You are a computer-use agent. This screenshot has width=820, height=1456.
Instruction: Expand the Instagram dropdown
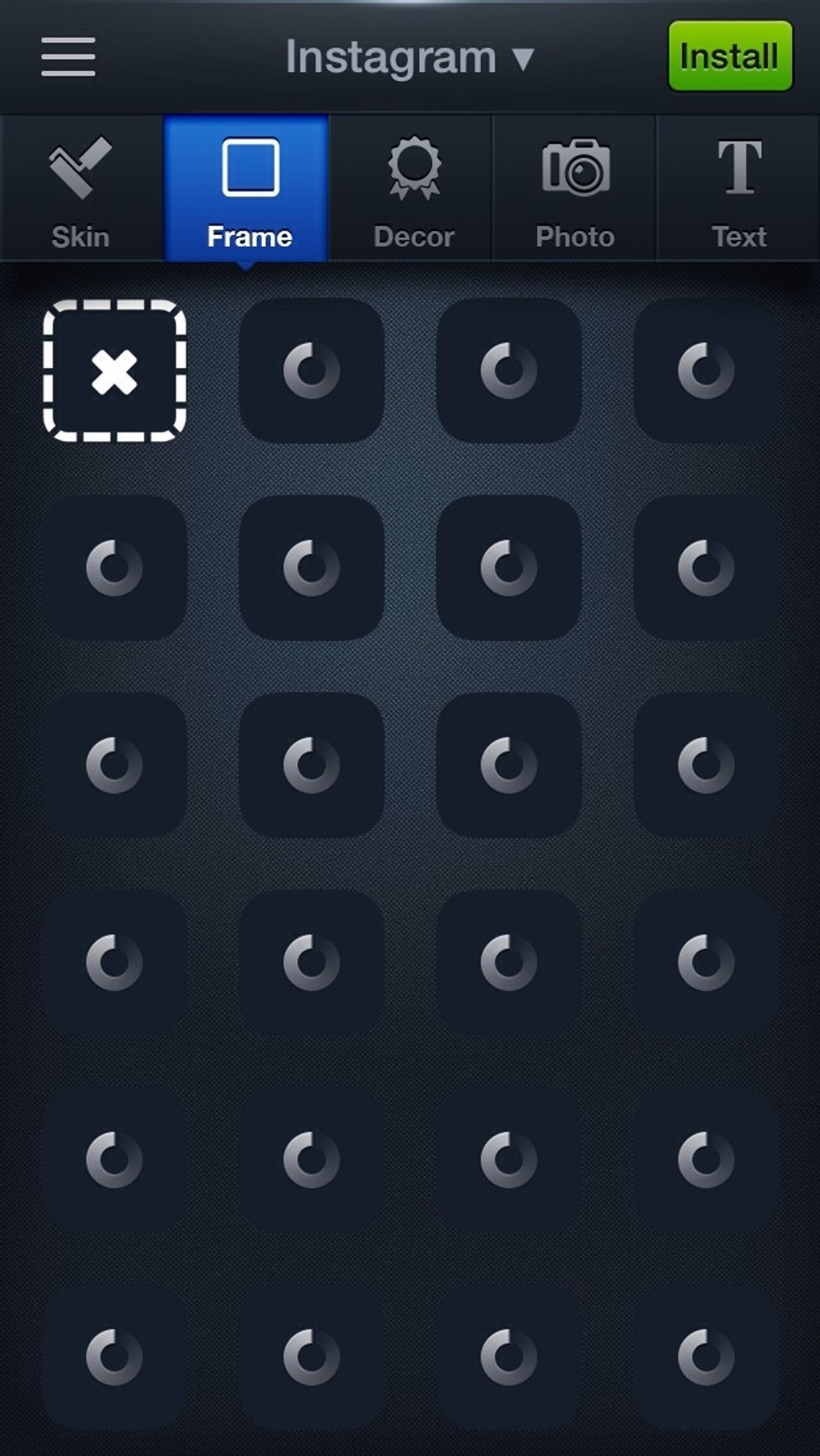409,58
